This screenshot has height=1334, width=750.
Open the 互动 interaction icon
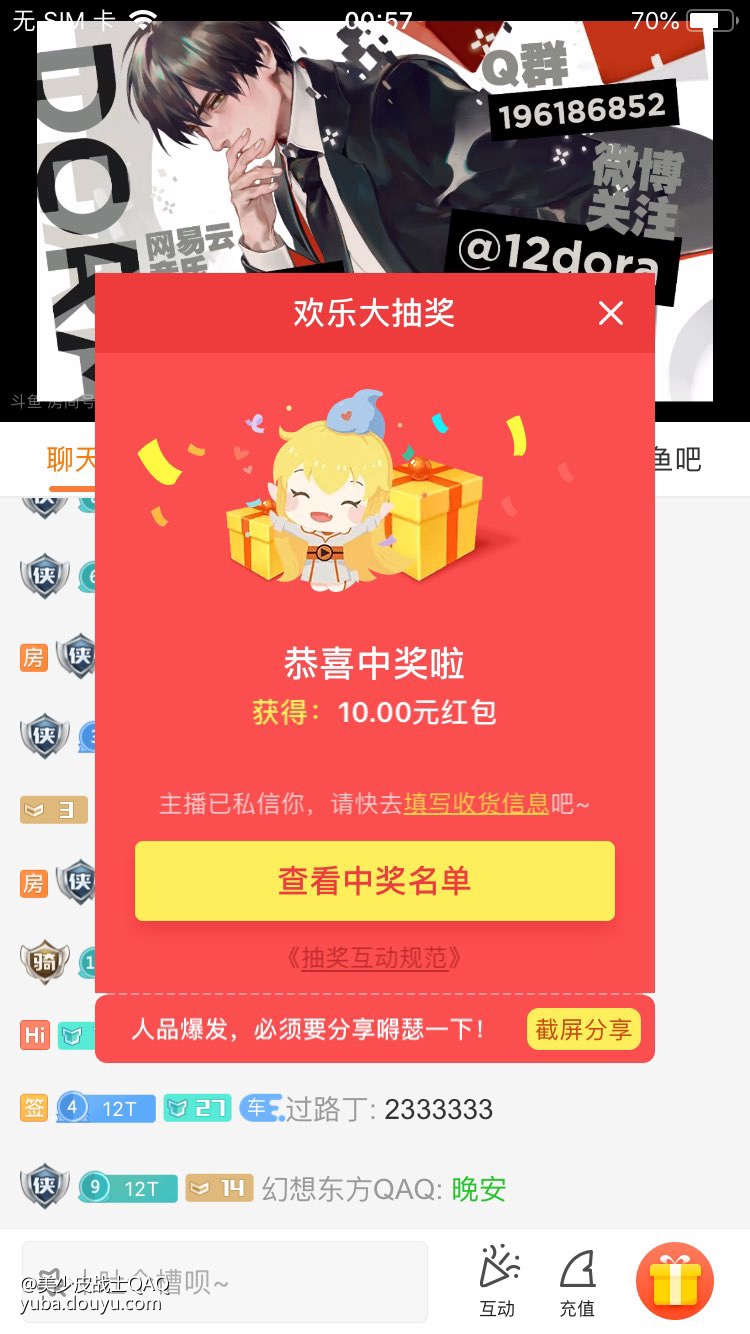(x=497, y=1281)
